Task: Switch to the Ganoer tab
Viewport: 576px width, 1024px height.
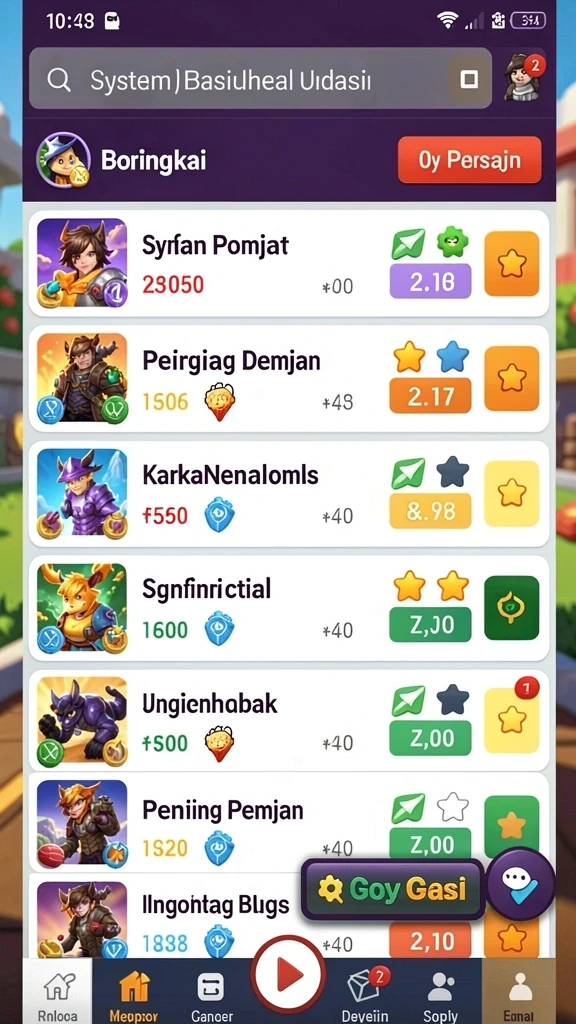Action: point(212,992)
